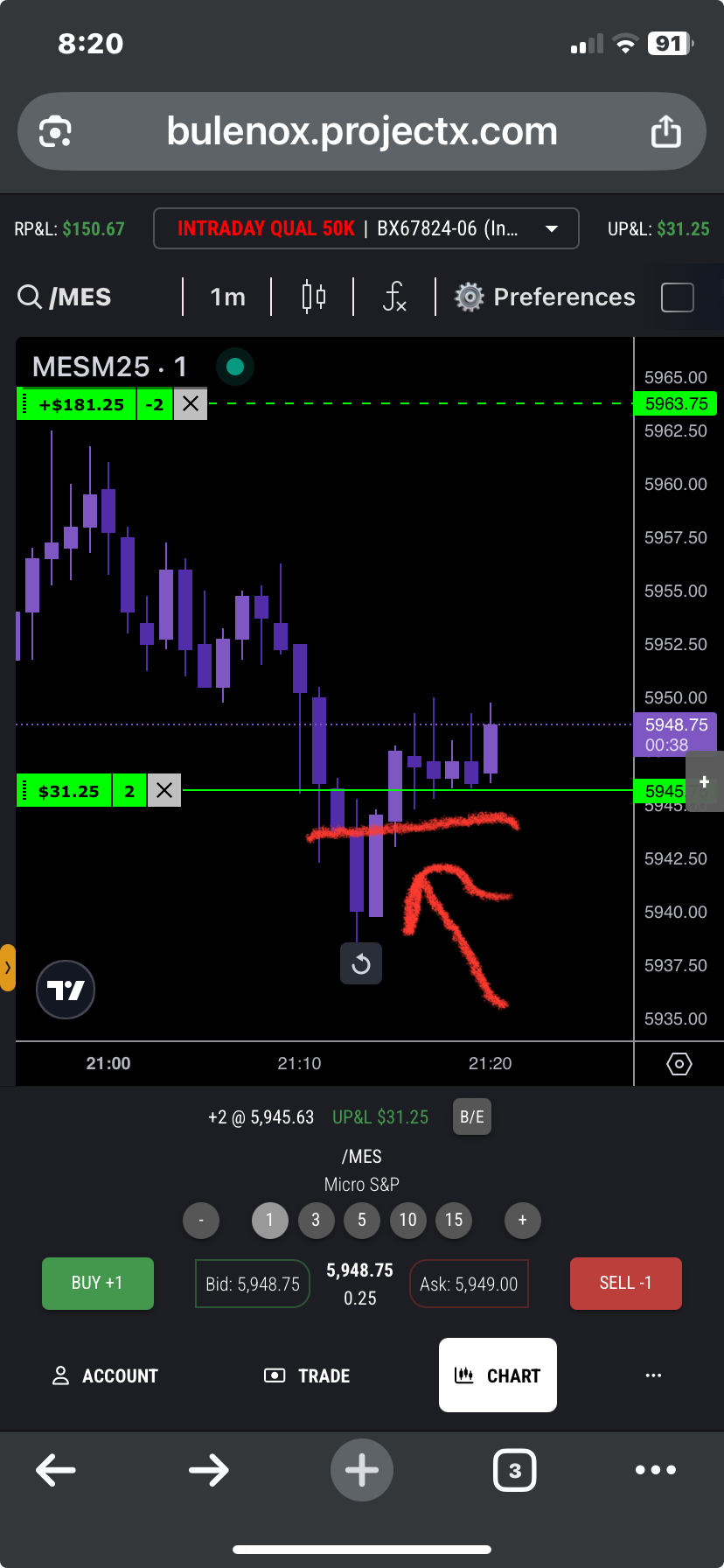Open chart Preferences
724x1568 pixels.
pos(545,297)
